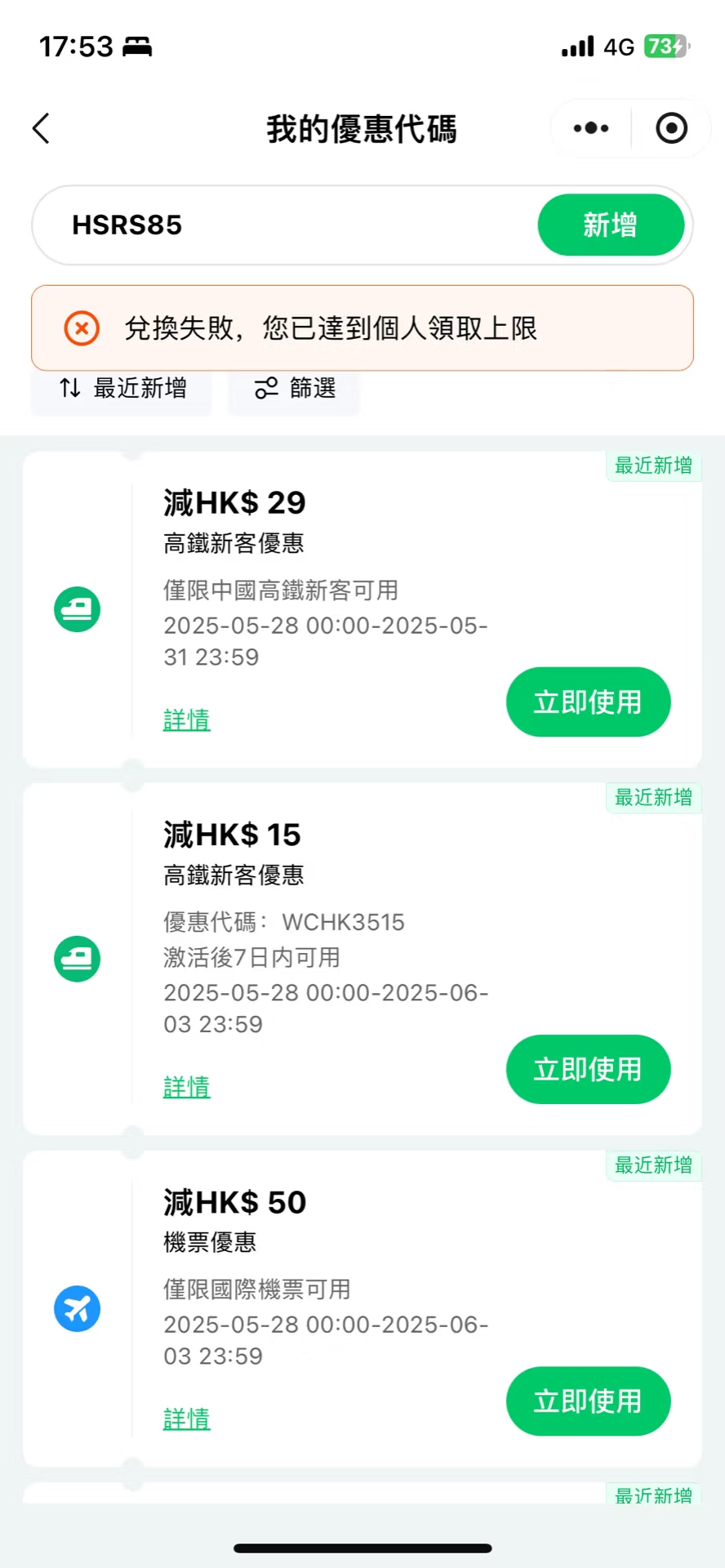Use the HK$ 29 high-speed rail coupon now
The height and width of the screenshot is (1568, 725).
coord(588,702)
